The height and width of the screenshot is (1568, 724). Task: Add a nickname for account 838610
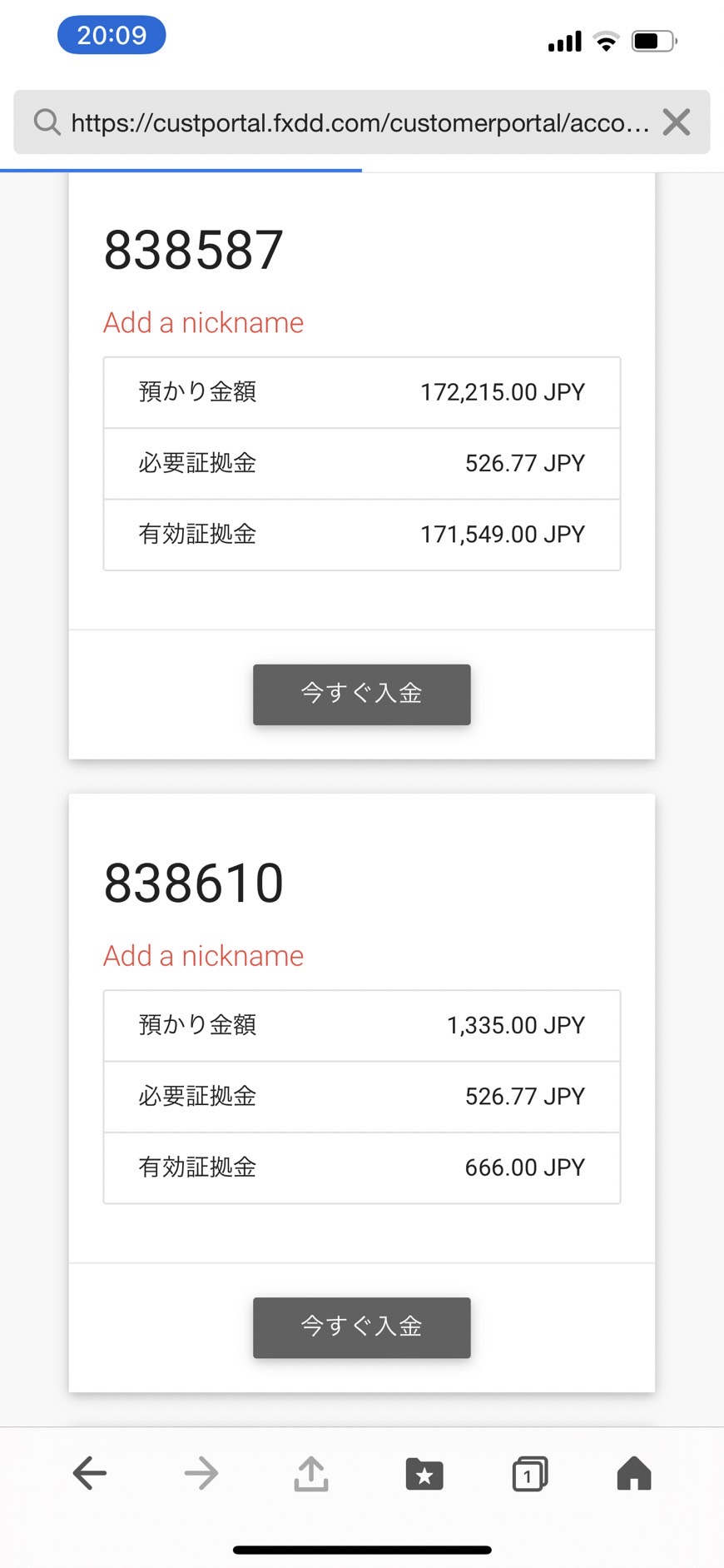203,955
